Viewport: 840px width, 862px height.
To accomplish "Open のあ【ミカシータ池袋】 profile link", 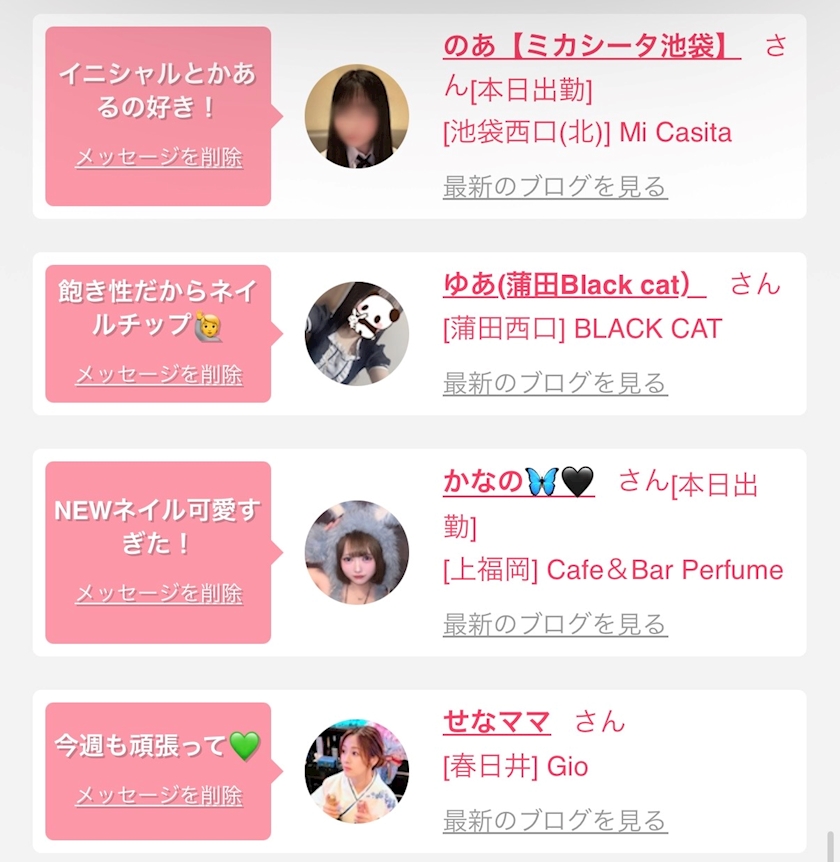I will 592,46.
